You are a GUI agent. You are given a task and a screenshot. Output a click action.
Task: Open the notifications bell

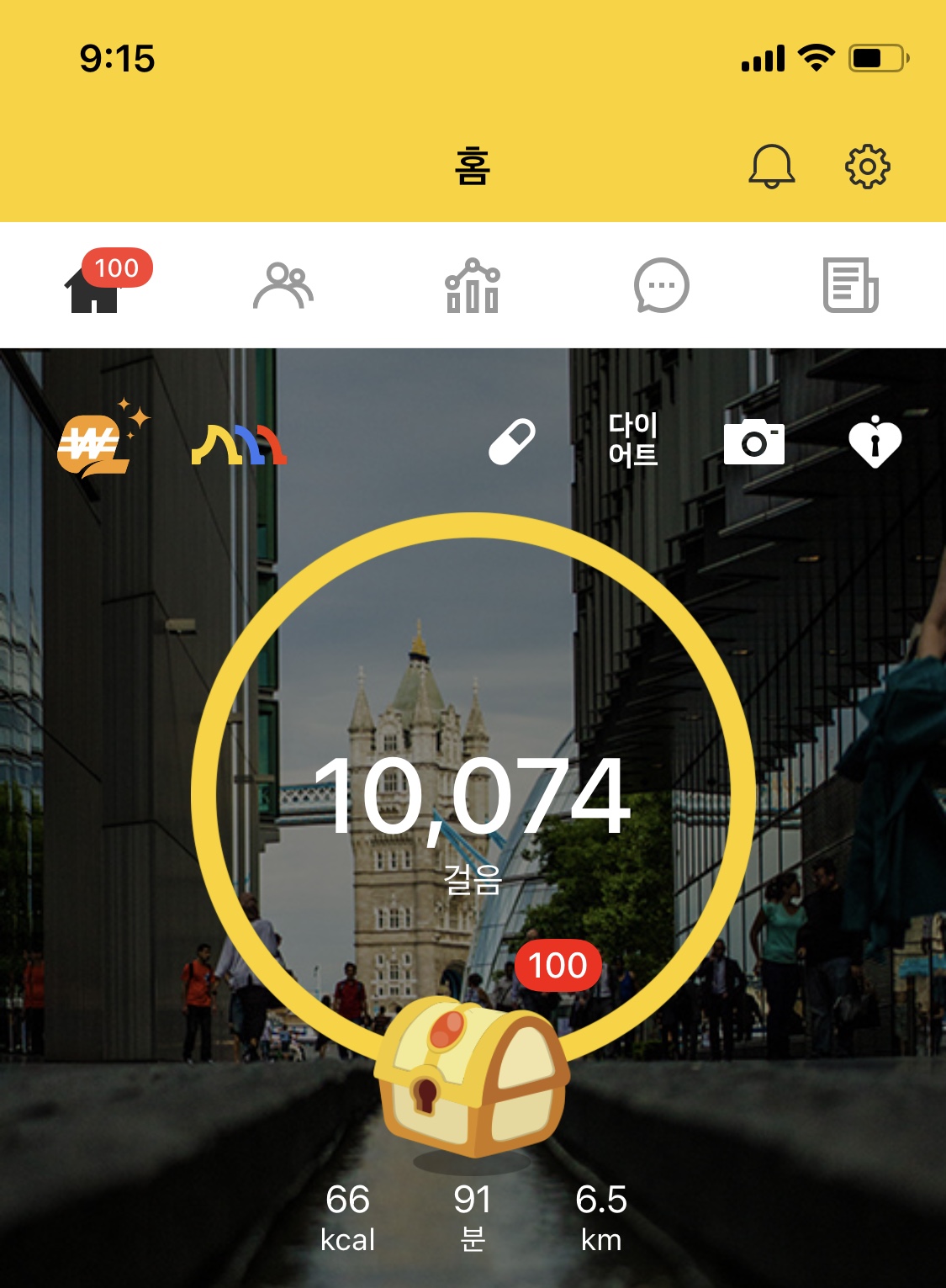coord(771,166)
